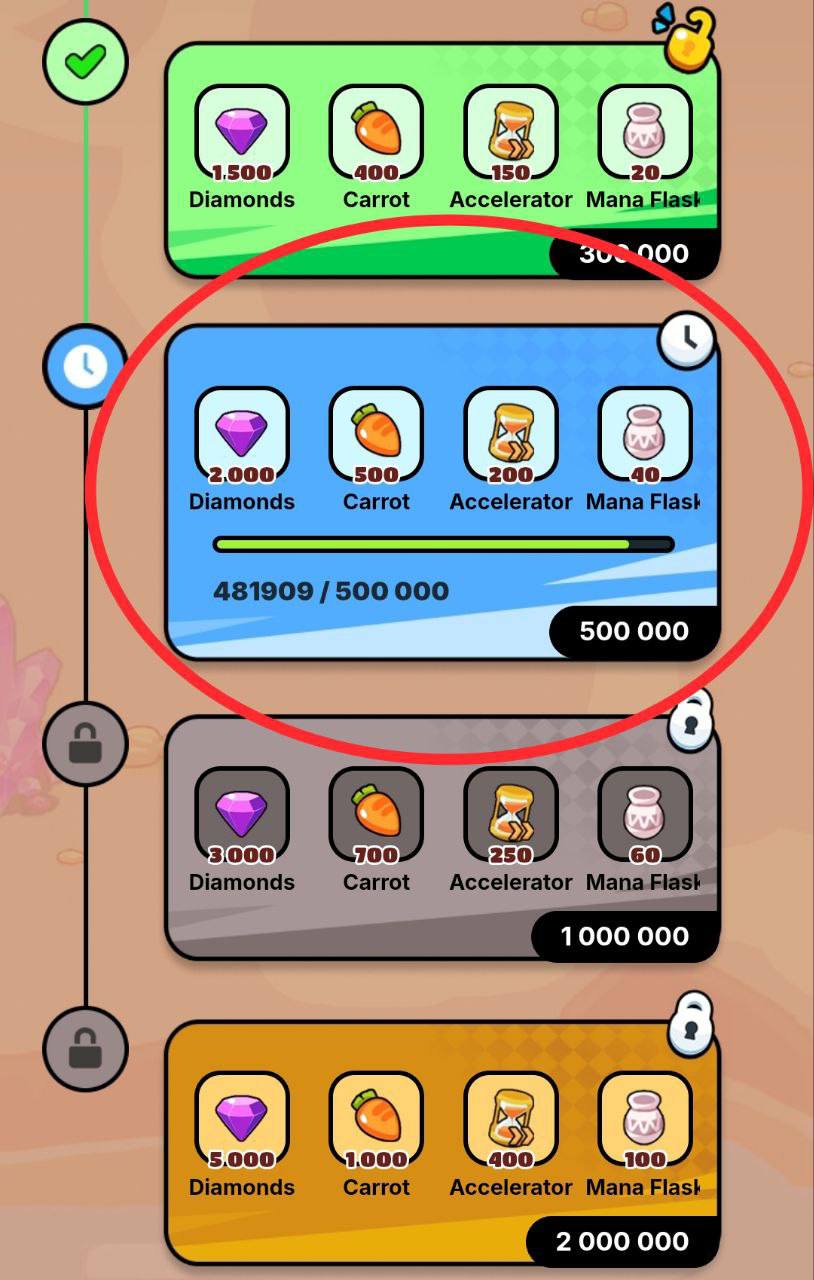The height and width of the screenshot is (1280, 814).
Task: View the 500 Carrot reward item
Action: pyautogui.click(x=376, y=435)
